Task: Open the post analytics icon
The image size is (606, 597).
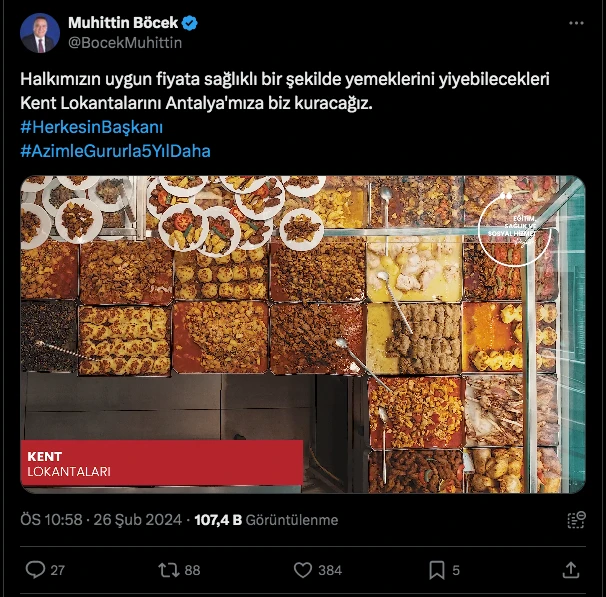Action: pyautogui.click(x=575, y=520)
